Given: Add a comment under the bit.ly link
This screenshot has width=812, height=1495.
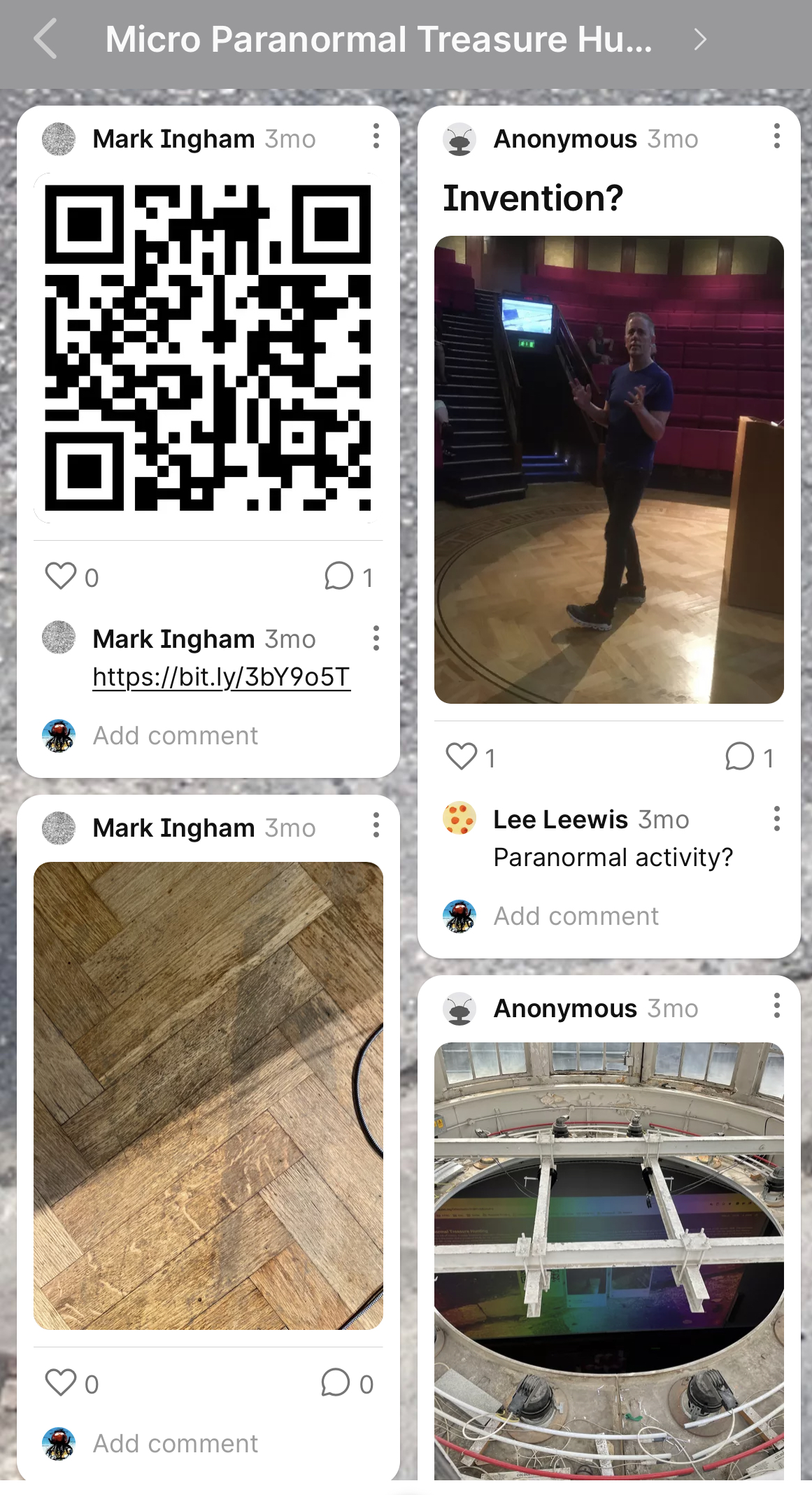Looking at the screenshot, I should coord(176,735).
